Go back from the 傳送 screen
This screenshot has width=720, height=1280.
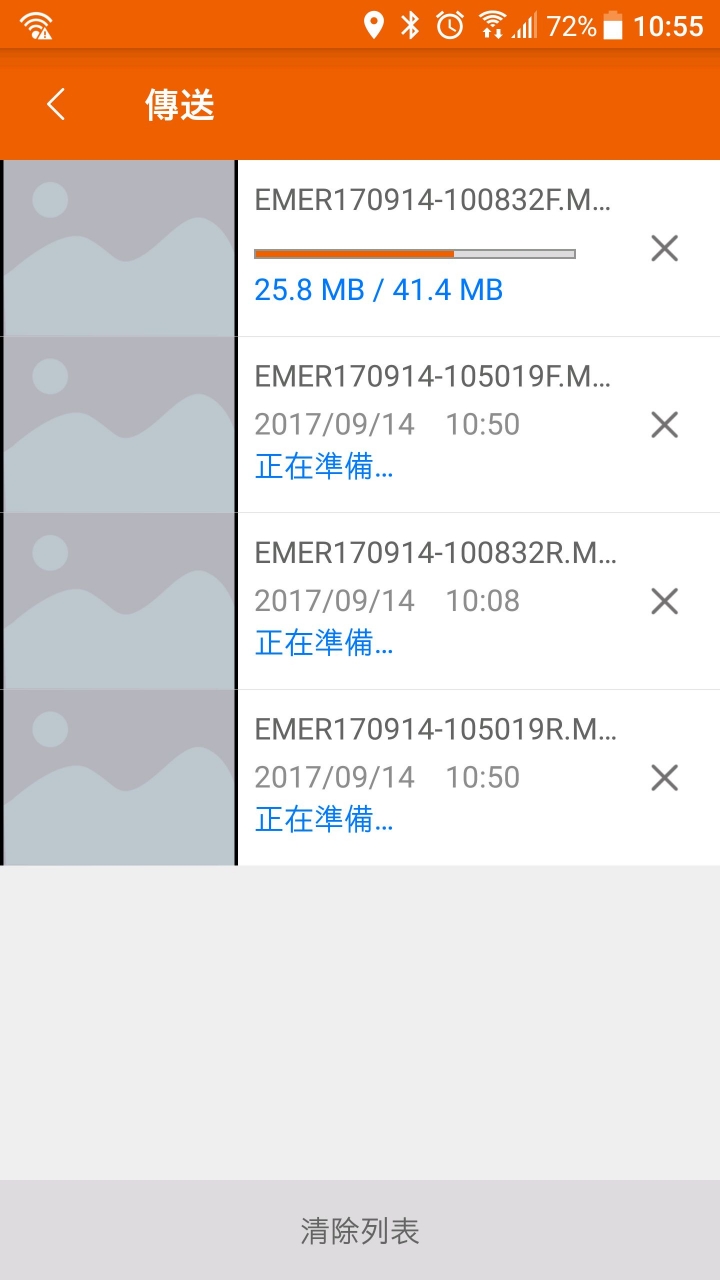click(x=56, y=104)
